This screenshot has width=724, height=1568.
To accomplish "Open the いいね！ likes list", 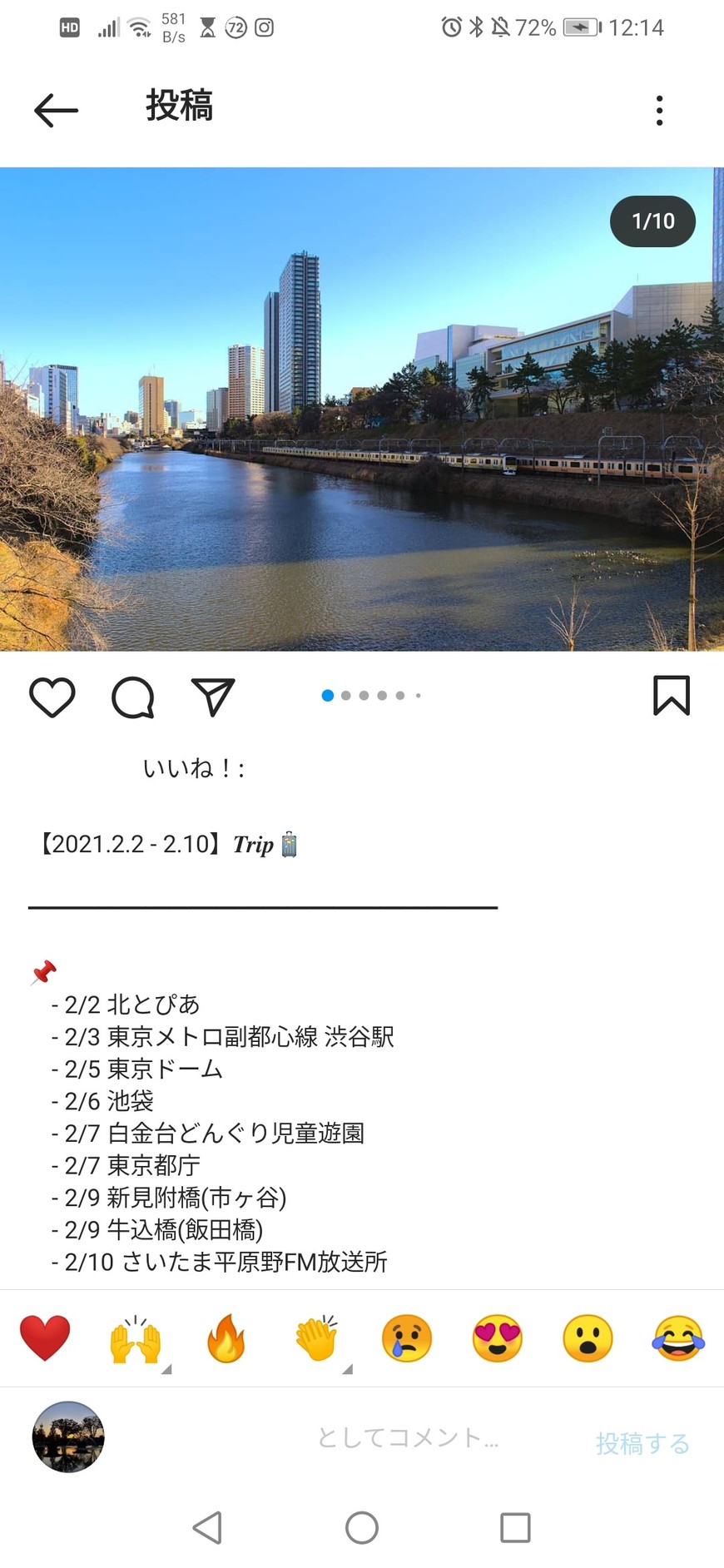I will (193, 767).
